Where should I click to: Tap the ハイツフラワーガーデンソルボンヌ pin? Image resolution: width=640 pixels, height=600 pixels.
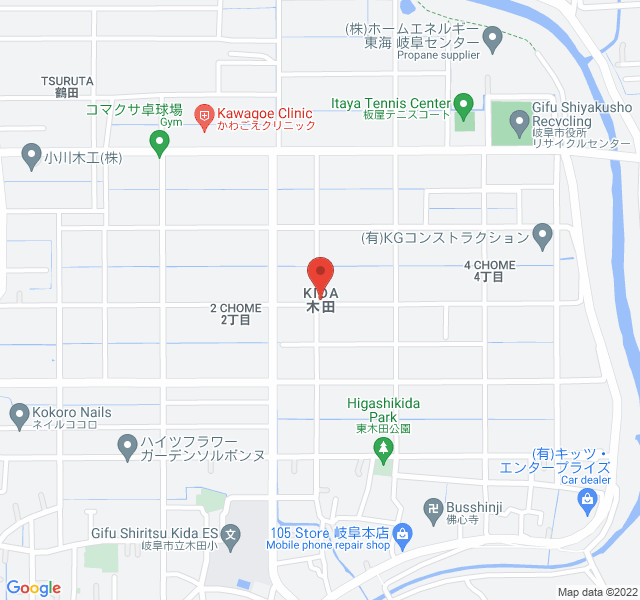pyautogui.click(x=127, y=447)
